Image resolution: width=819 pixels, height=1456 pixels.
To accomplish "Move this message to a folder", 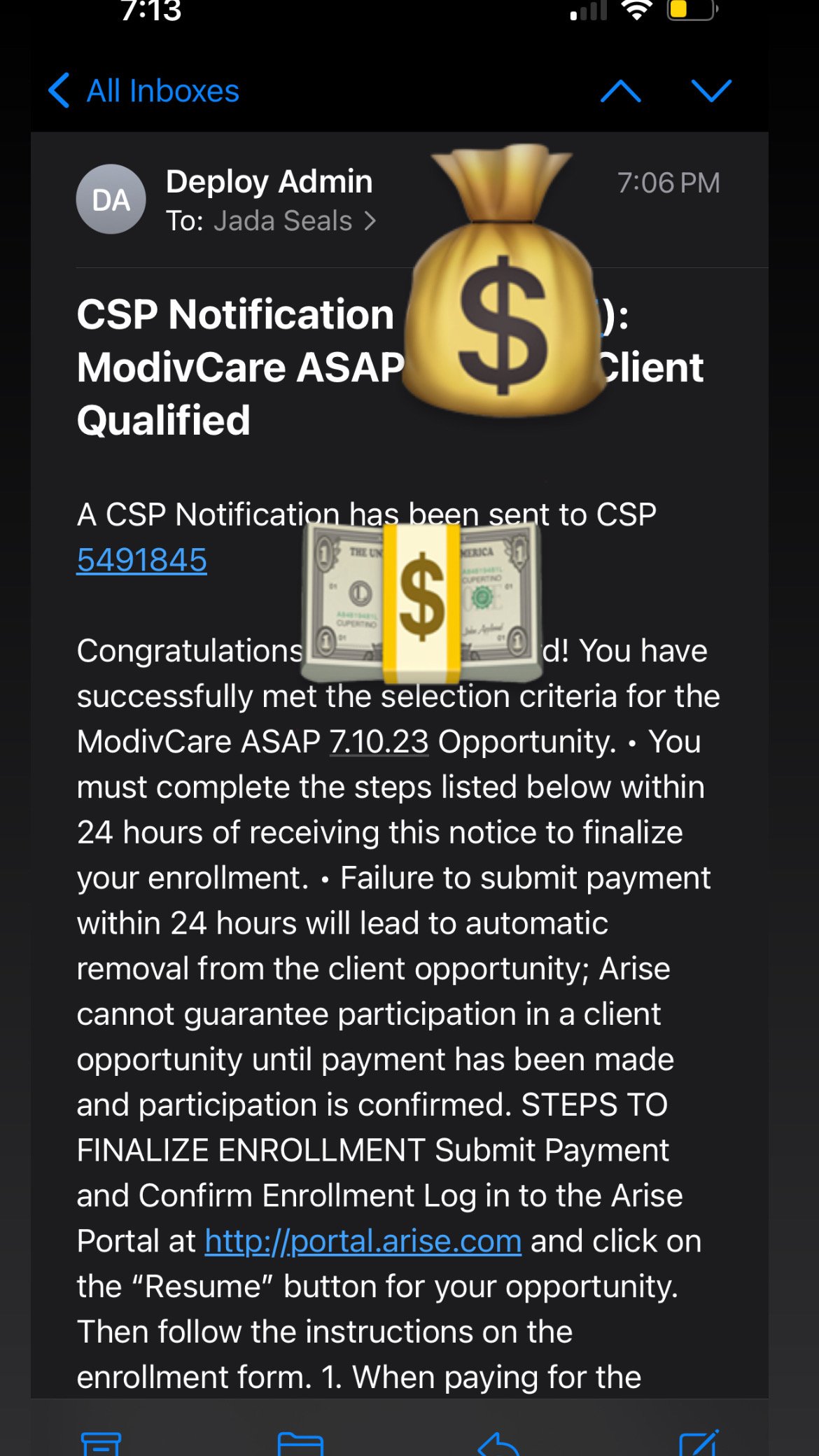I will [300, 1443].
